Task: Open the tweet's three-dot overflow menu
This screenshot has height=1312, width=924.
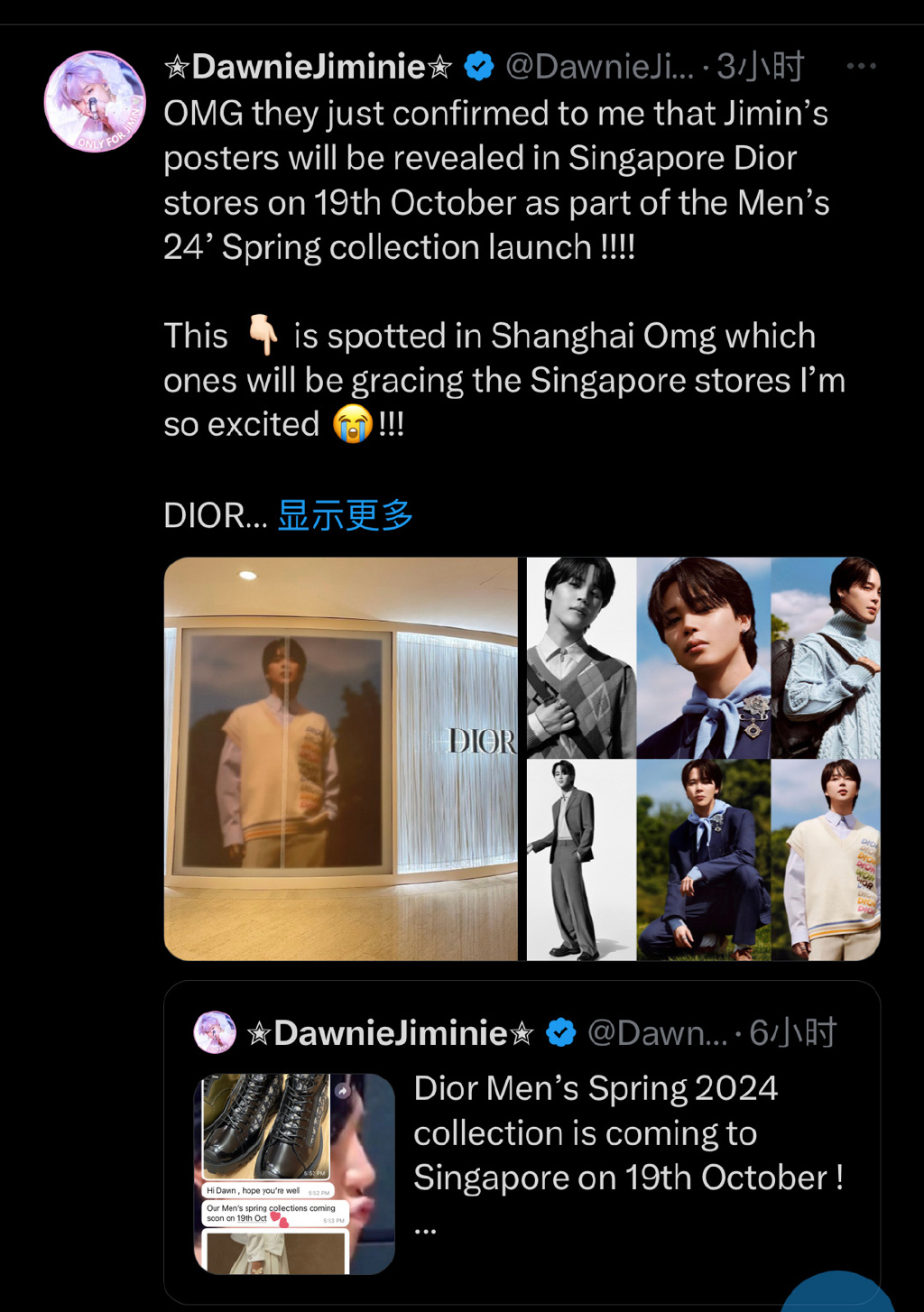Action: tap(861, 66)
